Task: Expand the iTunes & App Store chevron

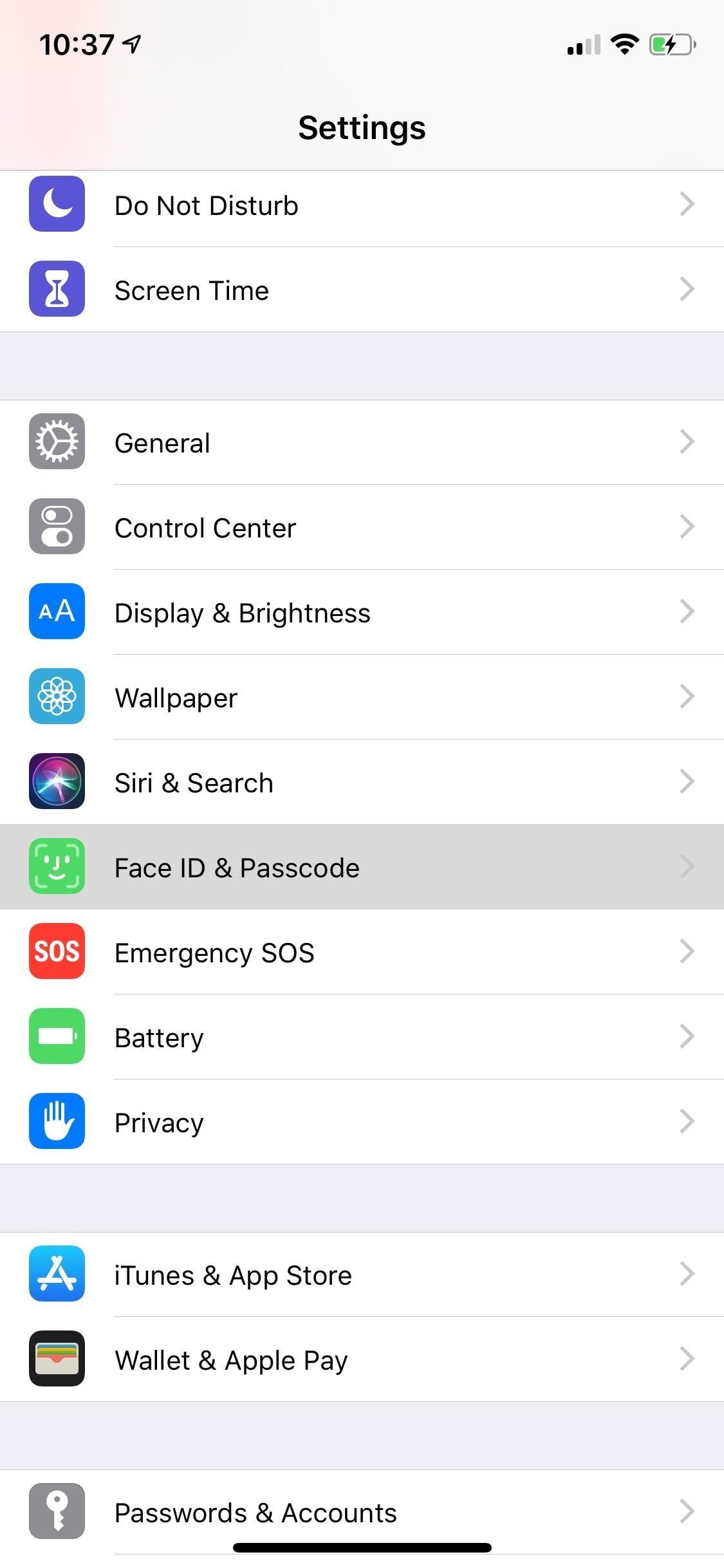Action: click(x=687, y=1274)
